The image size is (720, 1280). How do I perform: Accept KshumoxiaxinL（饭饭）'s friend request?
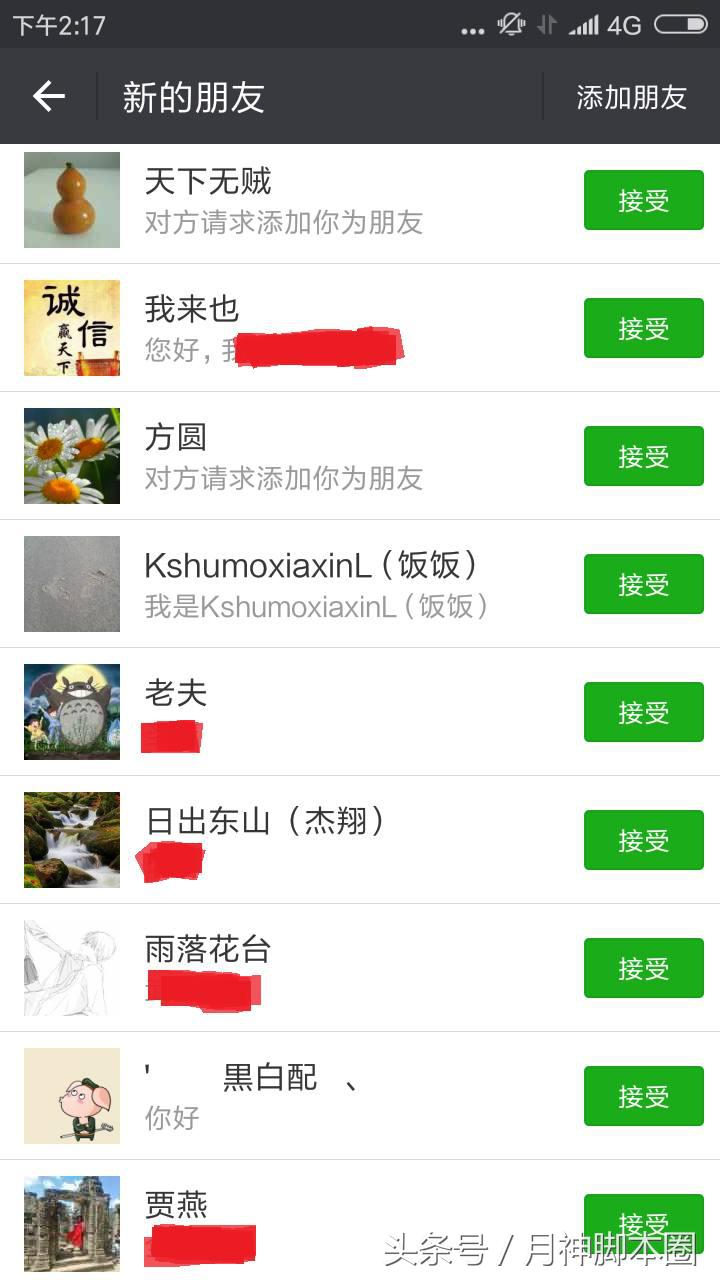coord(643,584)
